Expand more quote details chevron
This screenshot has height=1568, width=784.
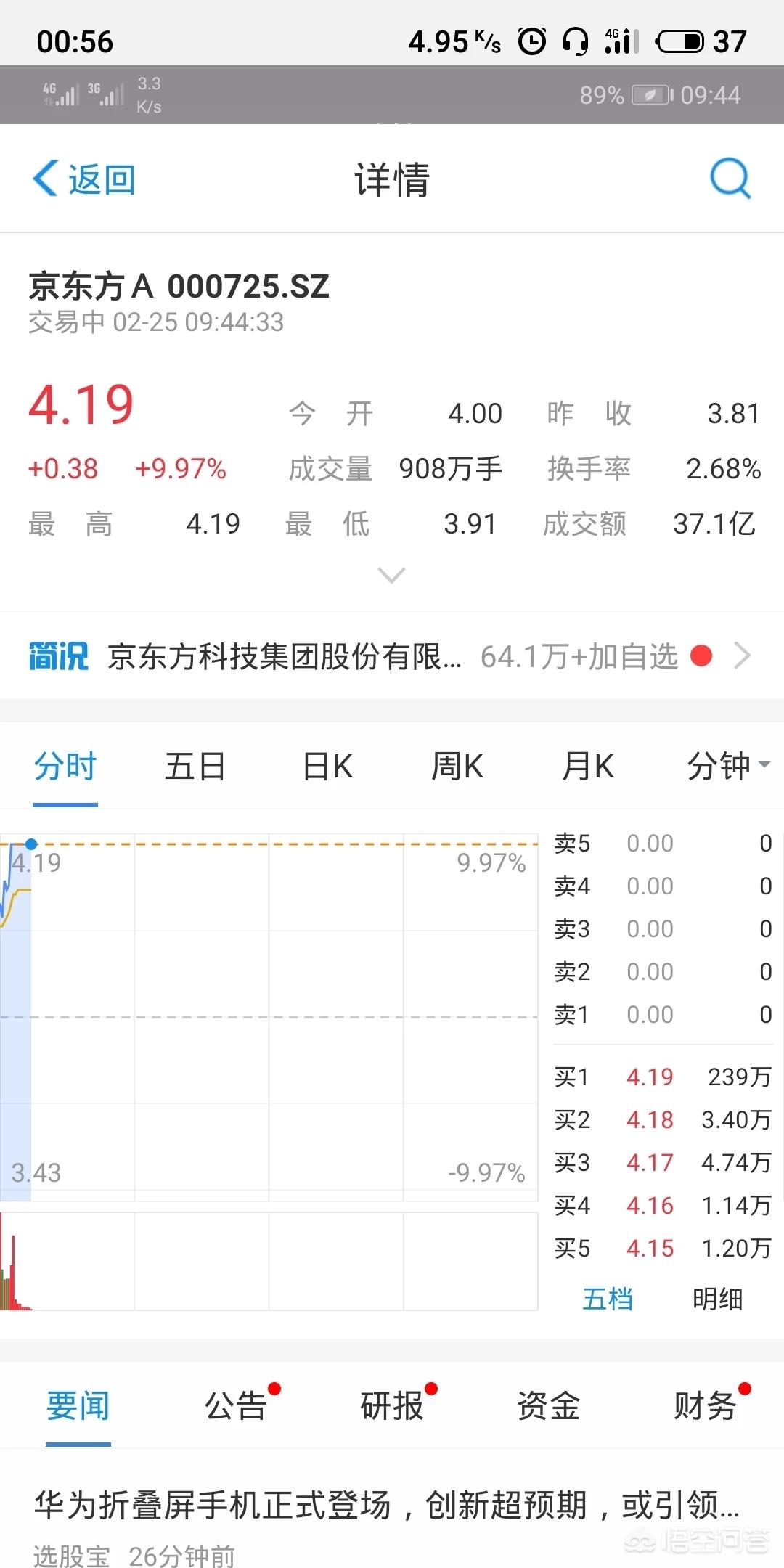392,576
